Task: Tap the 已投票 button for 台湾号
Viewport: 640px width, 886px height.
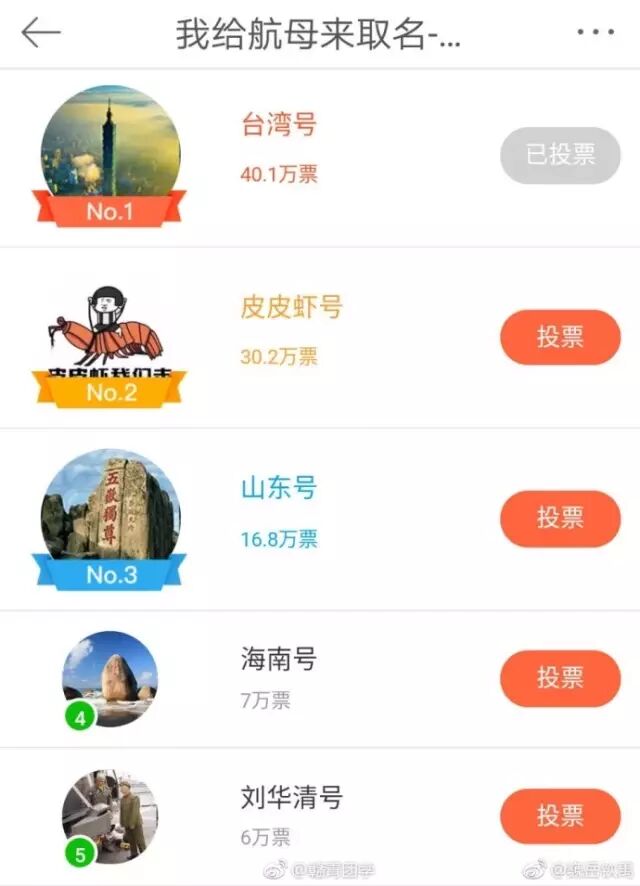Action: click(x=560, y=155)
